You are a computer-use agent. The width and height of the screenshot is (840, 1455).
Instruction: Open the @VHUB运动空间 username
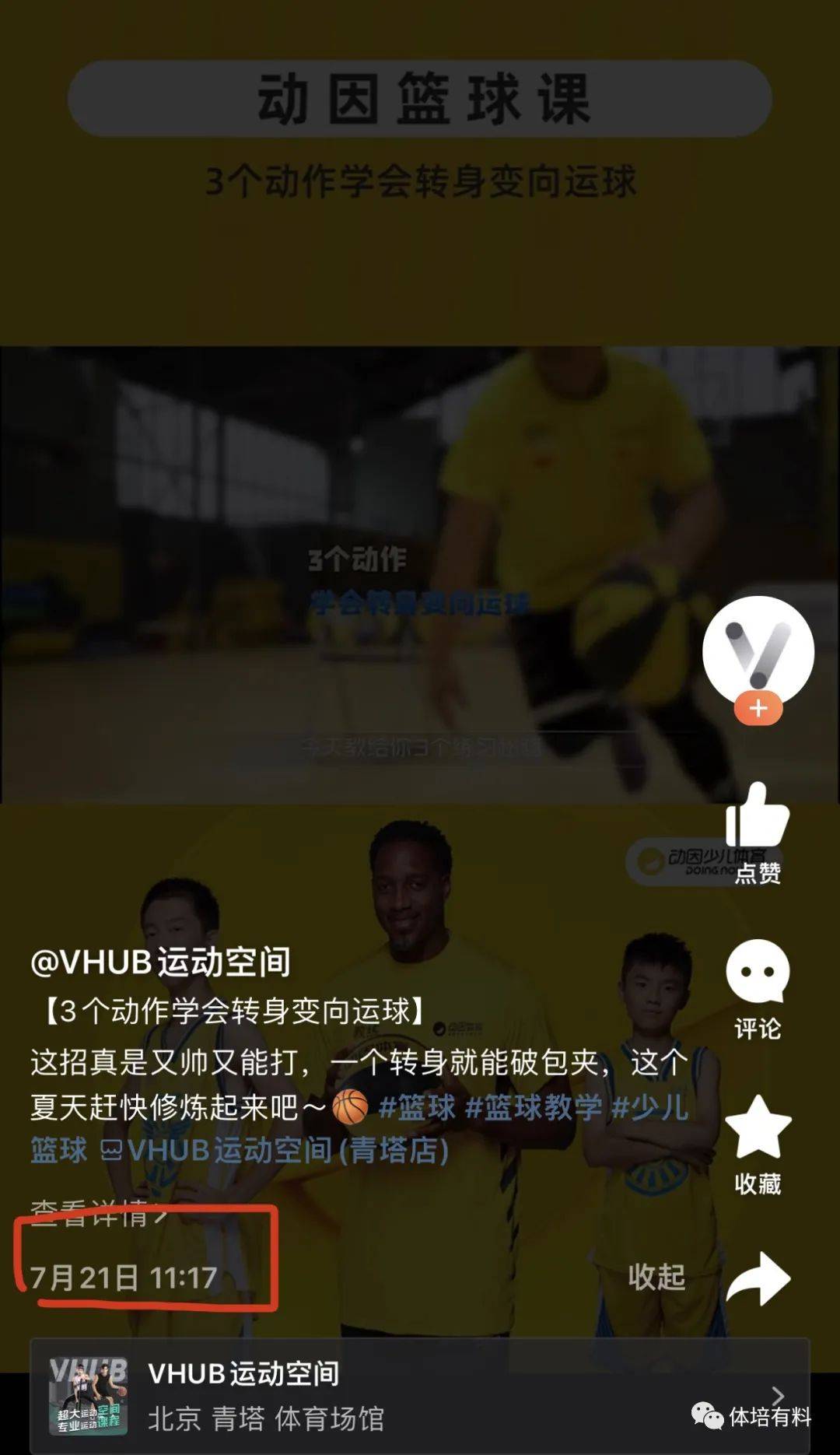coord(160,962)
